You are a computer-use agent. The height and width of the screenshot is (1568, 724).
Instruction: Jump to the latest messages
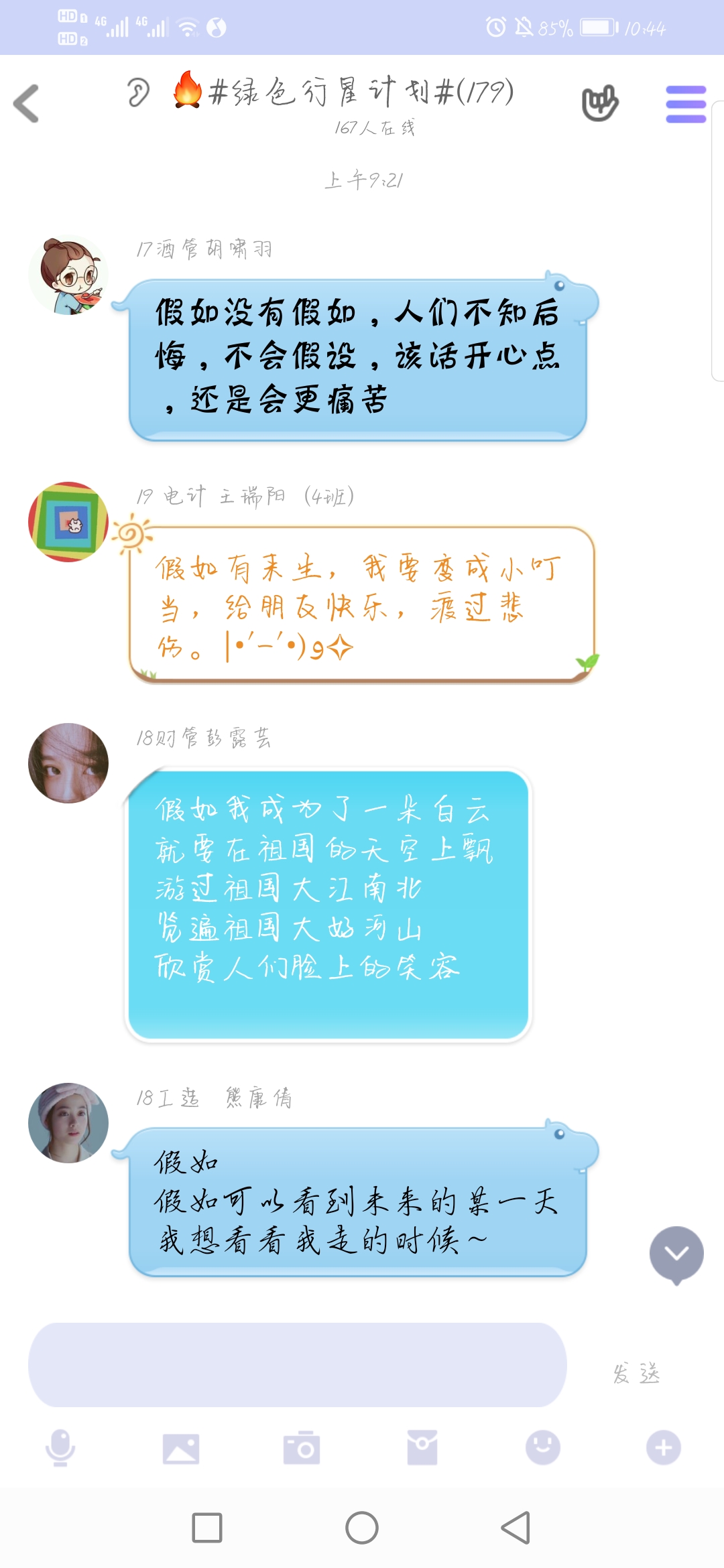[x=676, y=1254]
